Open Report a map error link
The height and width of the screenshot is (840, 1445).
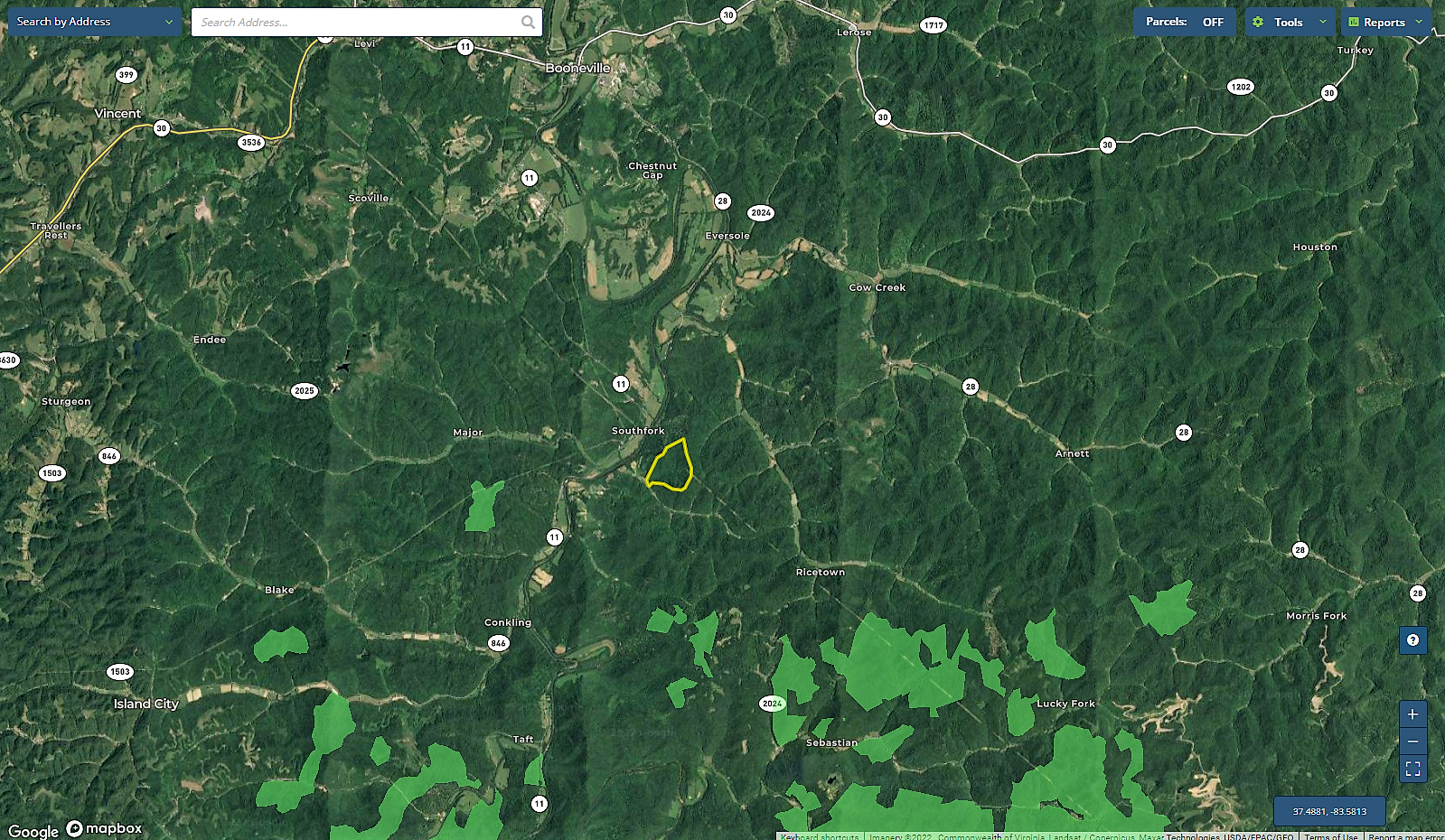click(1405, 836)
